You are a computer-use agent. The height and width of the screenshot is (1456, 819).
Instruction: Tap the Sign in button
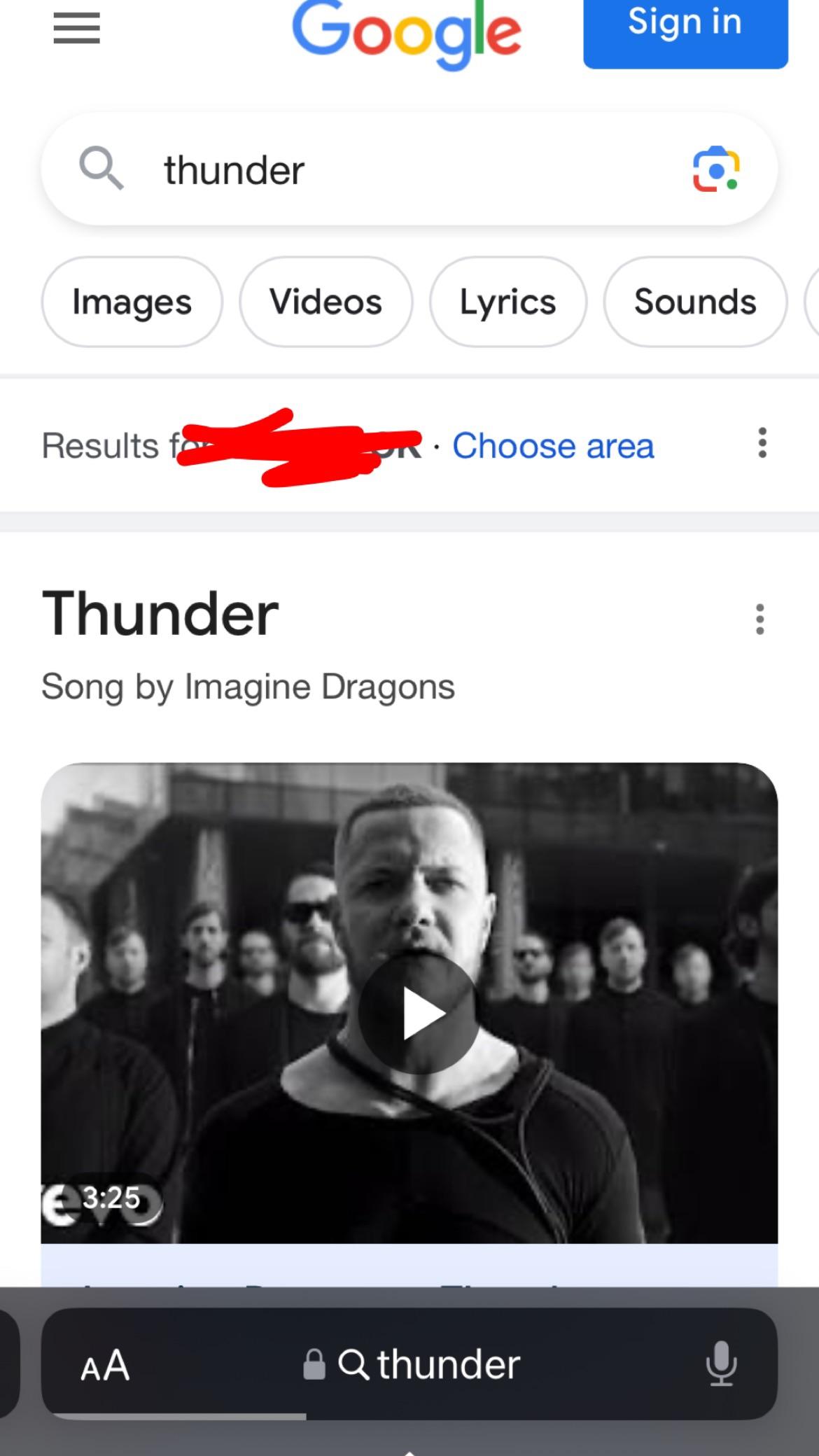click(x=685, y=28)
